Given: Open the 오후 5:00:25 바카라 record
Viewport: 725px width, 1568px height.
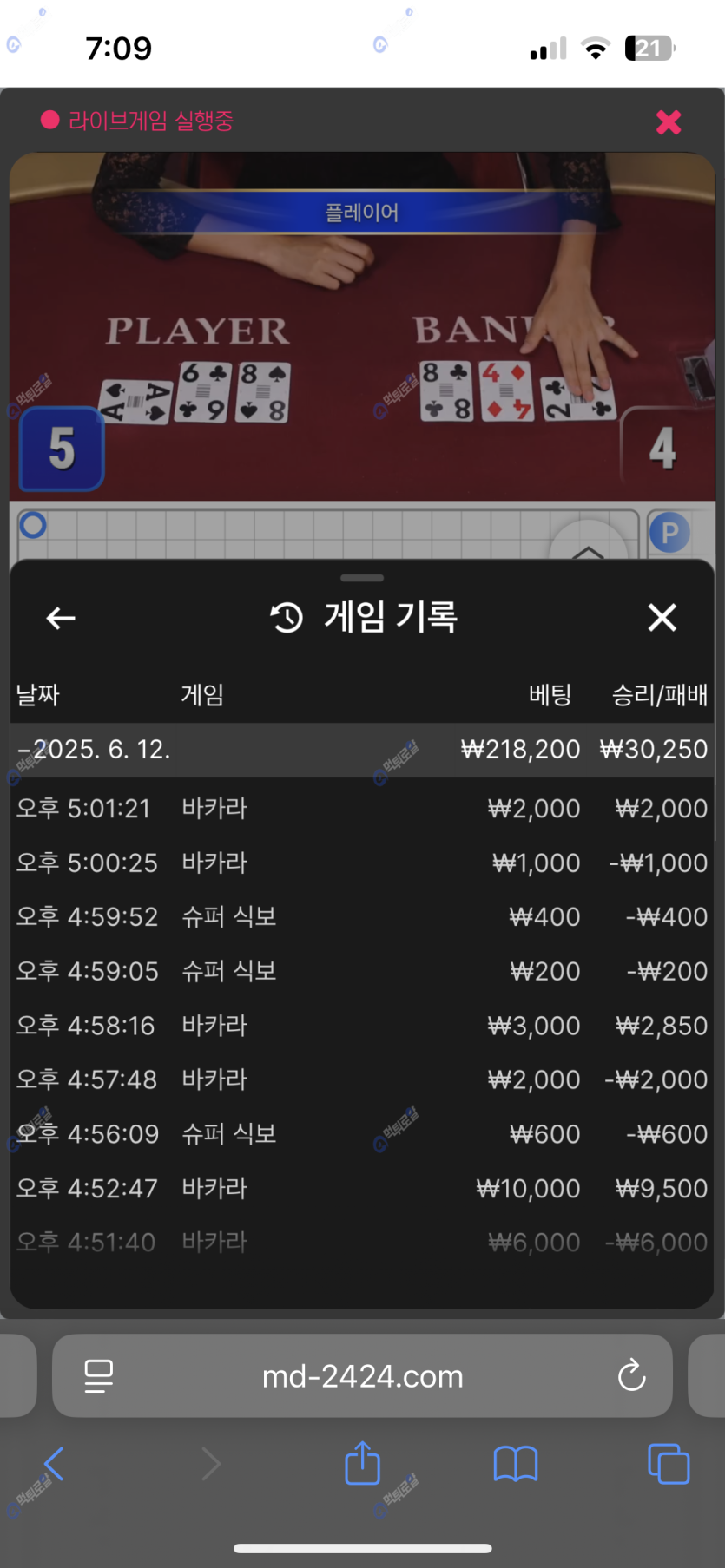Looking at the screenshot, I should (x=361, y=863).
